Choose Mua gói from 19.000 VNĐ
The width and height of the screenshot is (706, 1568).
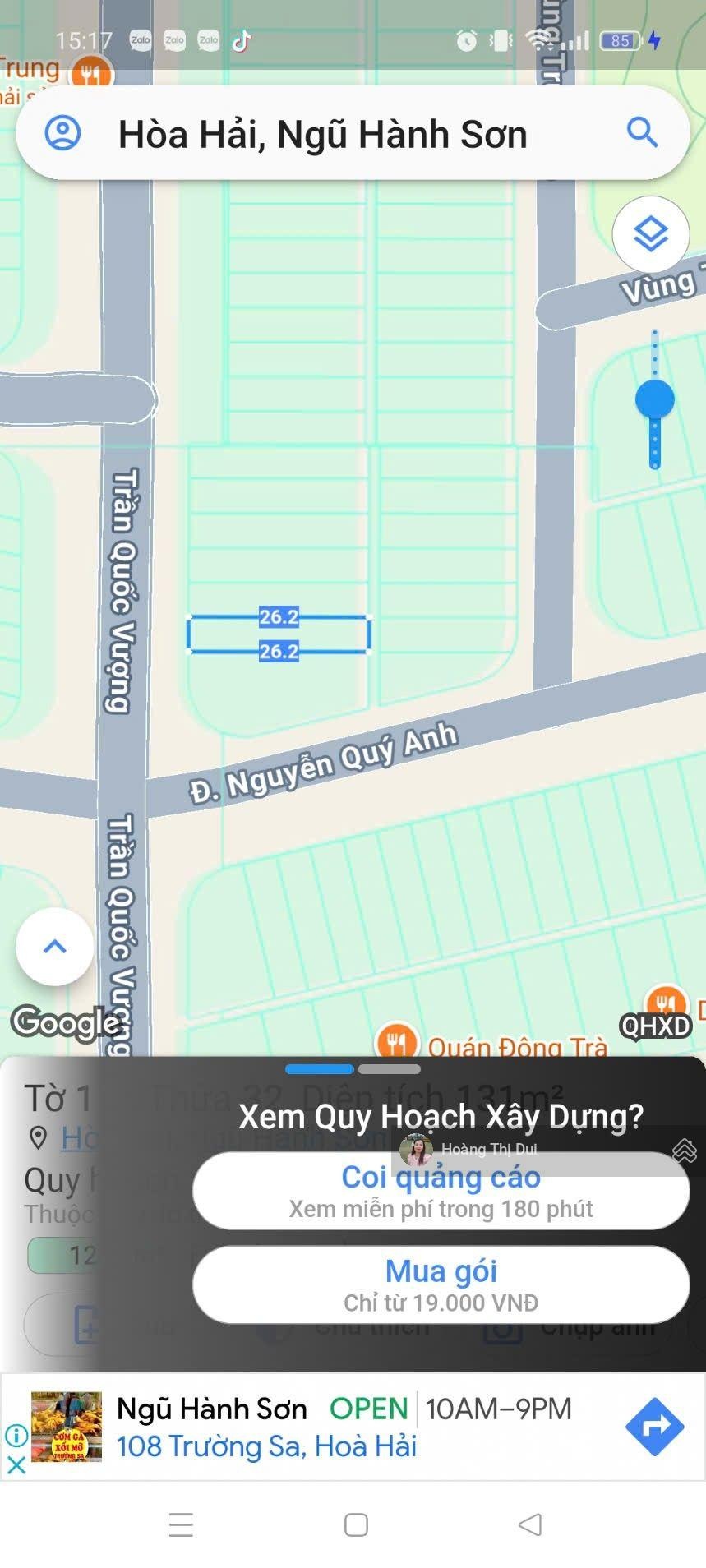[x=441, y=1284]
